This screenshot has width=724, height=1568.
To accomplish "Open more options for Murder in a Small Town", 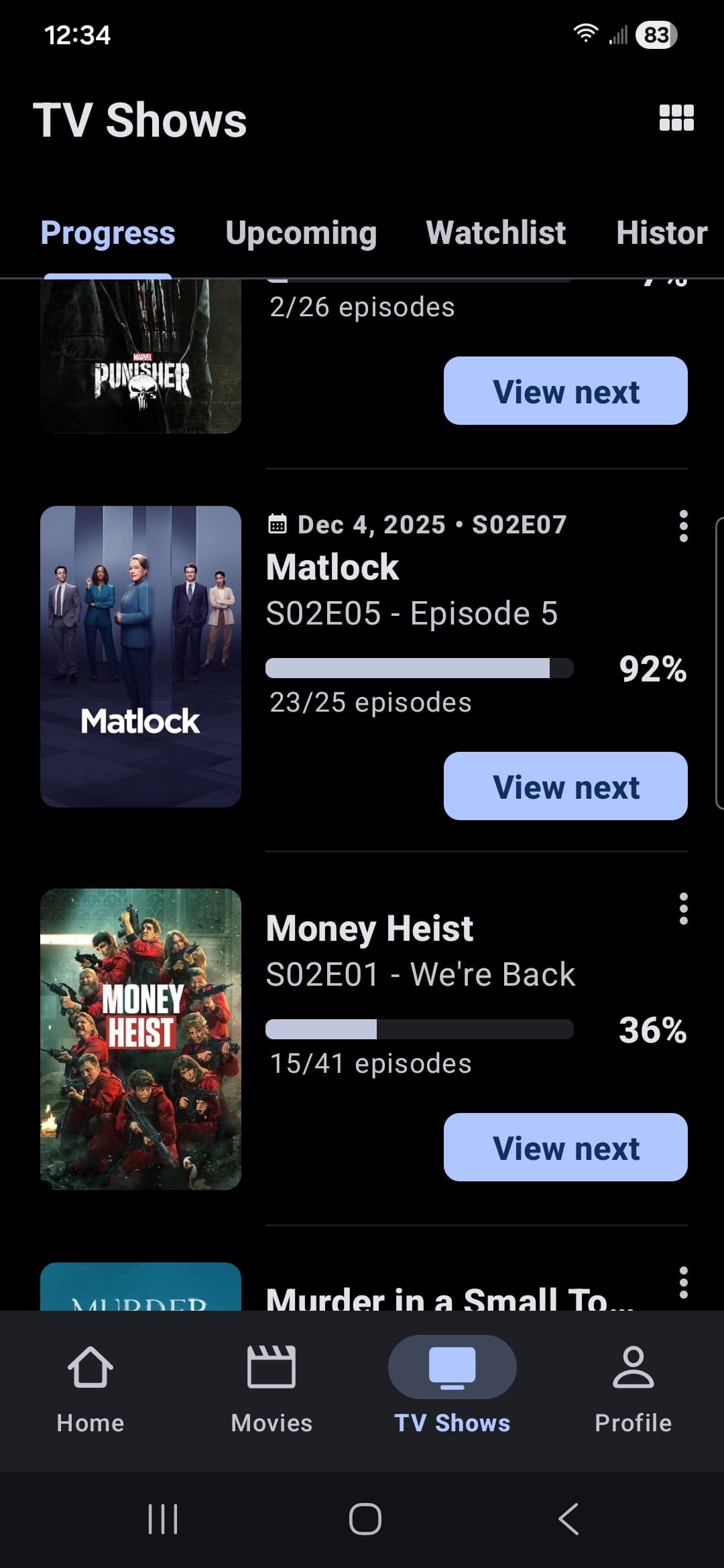I will coord(683,1283).
